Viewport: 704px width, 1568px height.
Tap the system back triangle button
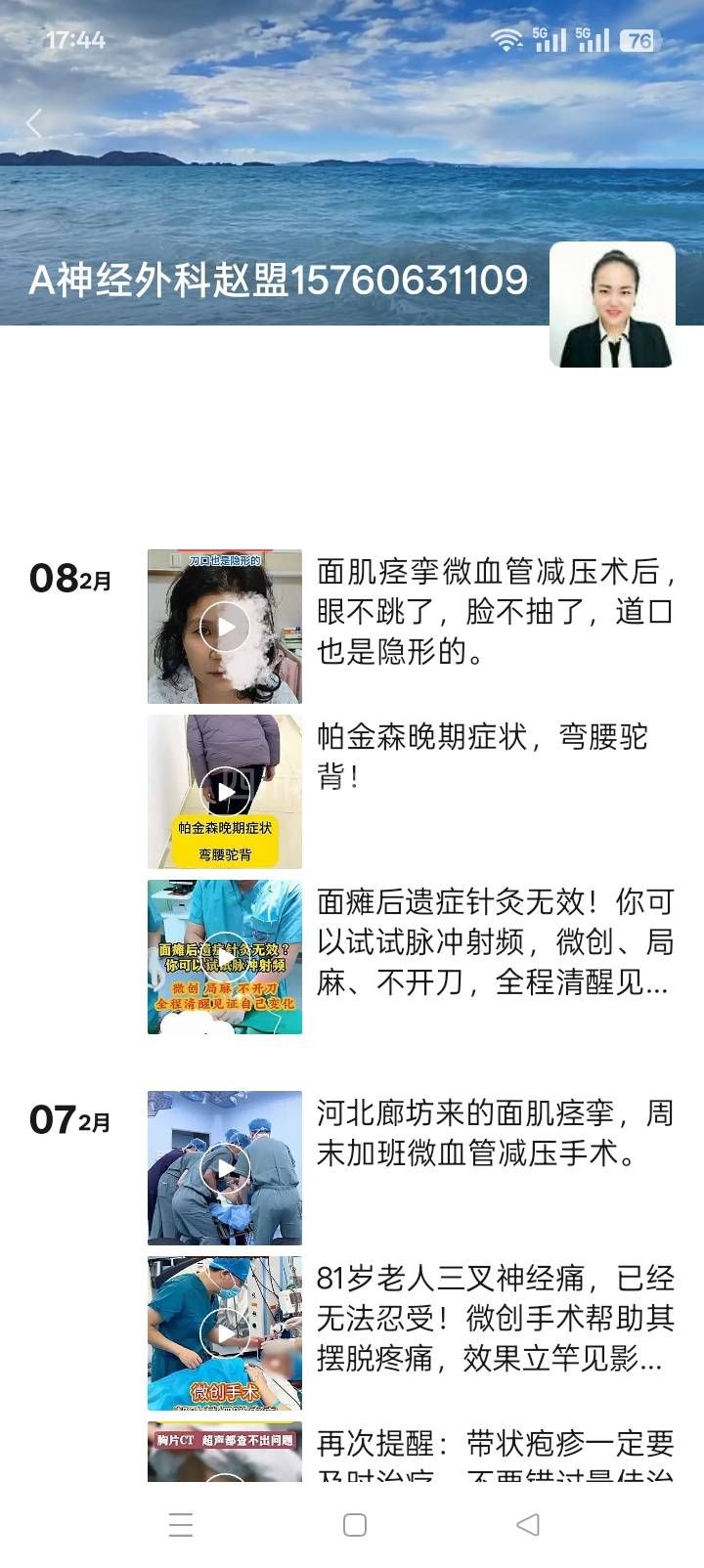(528, 1525)
